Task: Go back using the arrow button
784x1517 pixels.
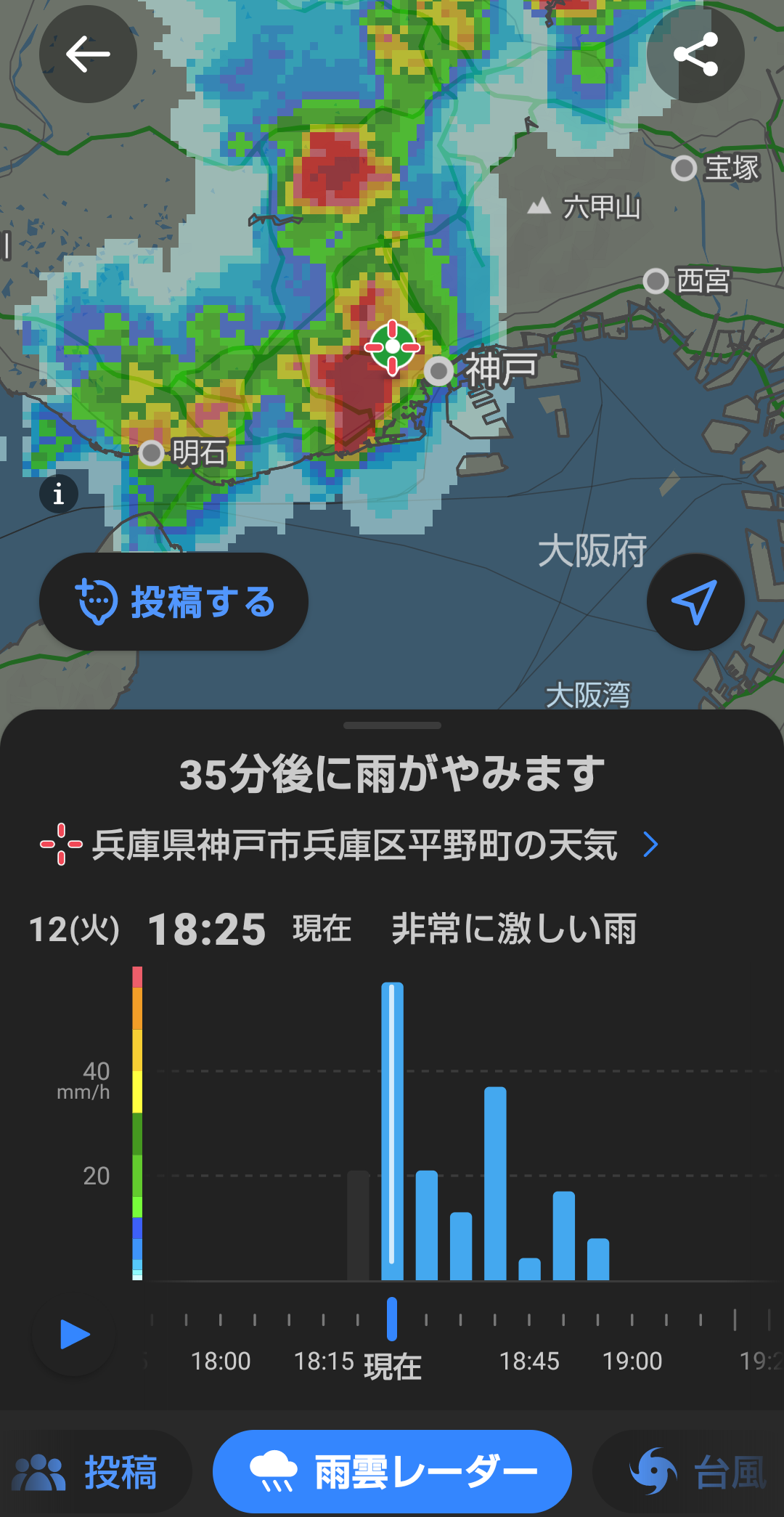Action: point(88,54)
